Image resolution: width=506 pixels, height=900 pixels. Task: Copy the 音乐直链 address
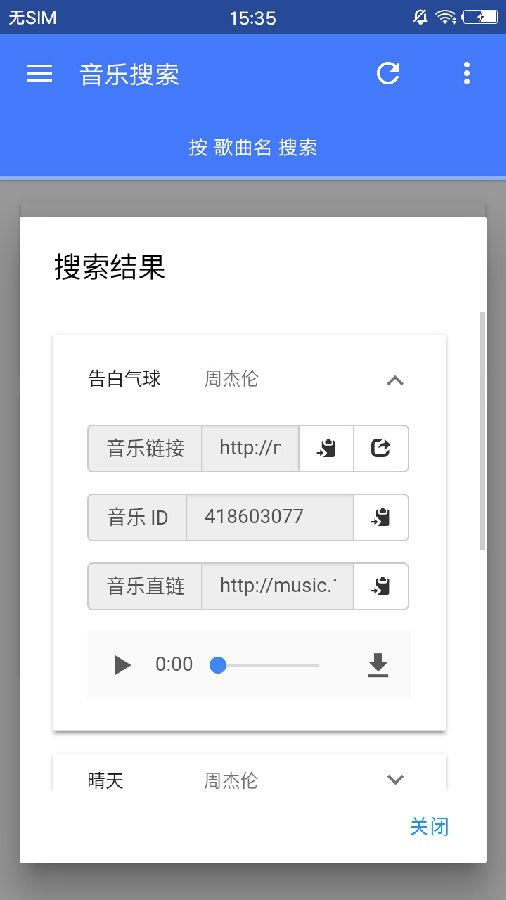(380, 586)
